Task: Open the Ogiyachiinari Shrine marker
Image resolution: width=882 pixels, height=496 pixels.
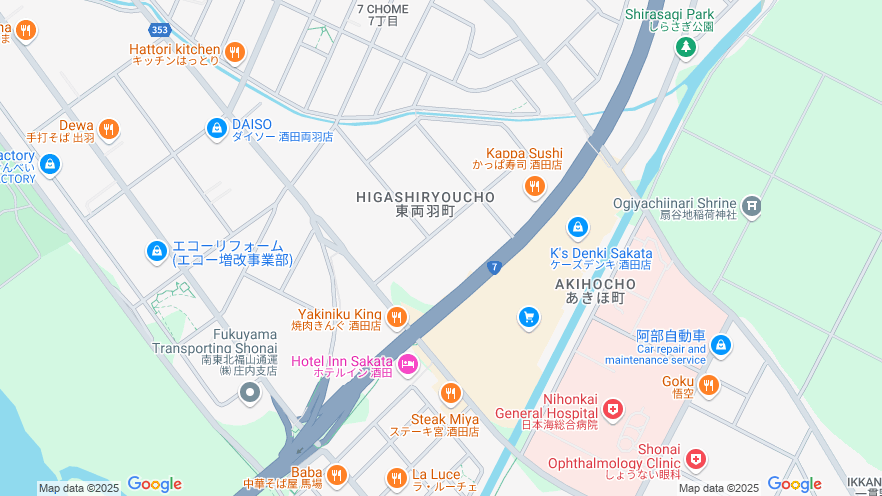Action: [751, 207]
